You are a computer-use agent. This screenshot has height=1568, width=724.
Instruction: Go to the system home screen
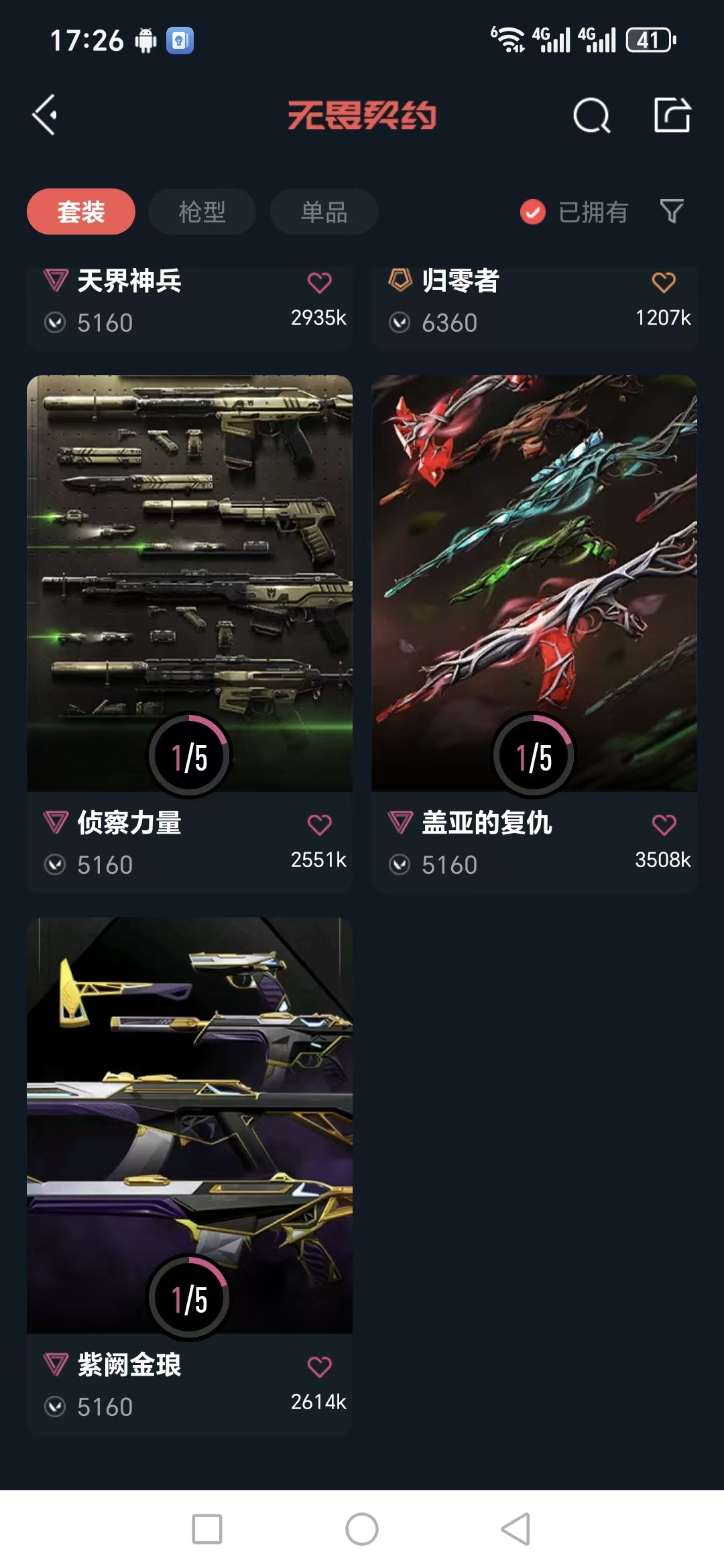pyautogui.click(x=362, y=1529)
